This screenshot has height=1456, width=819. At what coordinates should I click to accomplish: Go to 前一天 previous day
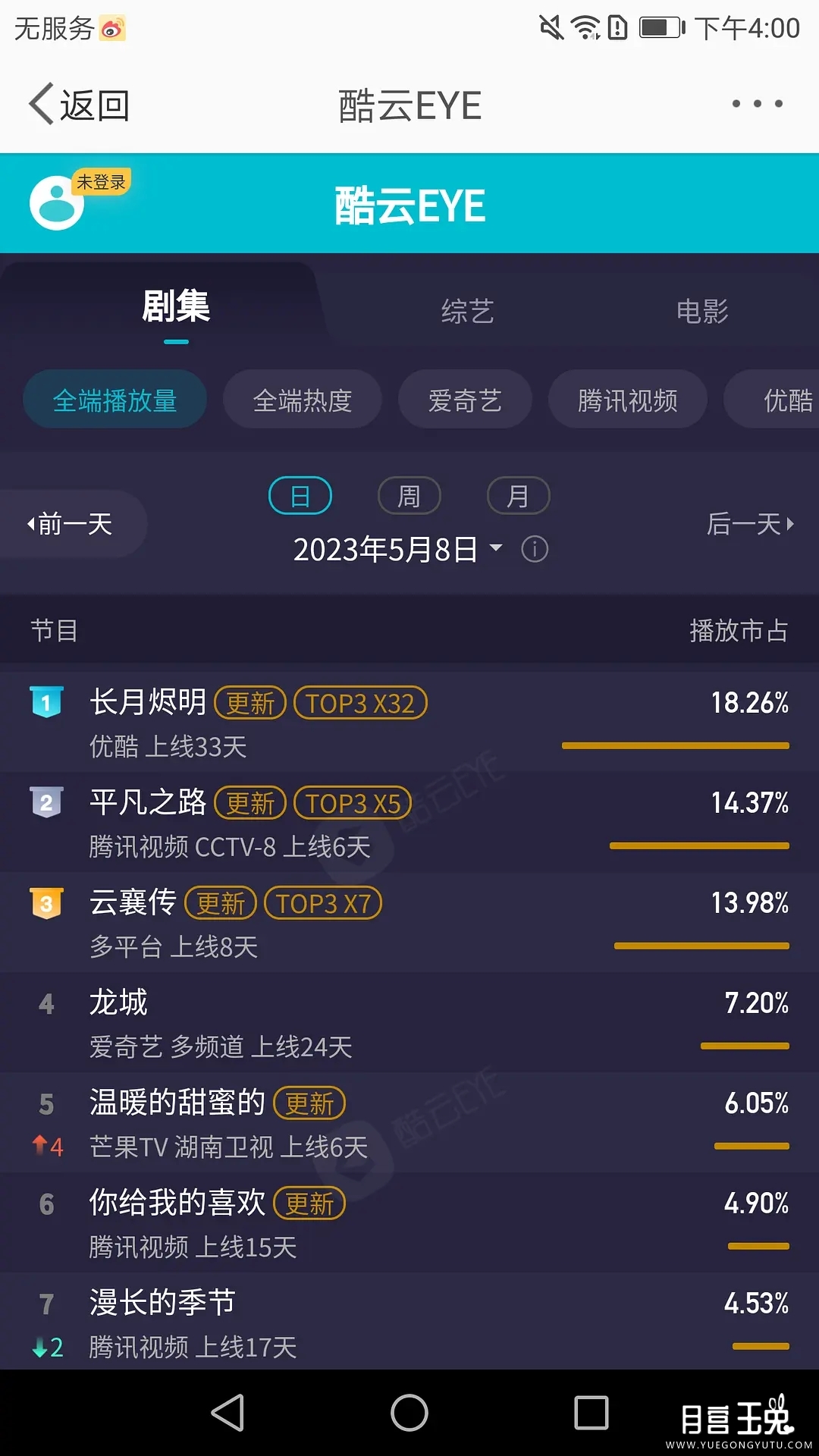click(x=72, y=524)
